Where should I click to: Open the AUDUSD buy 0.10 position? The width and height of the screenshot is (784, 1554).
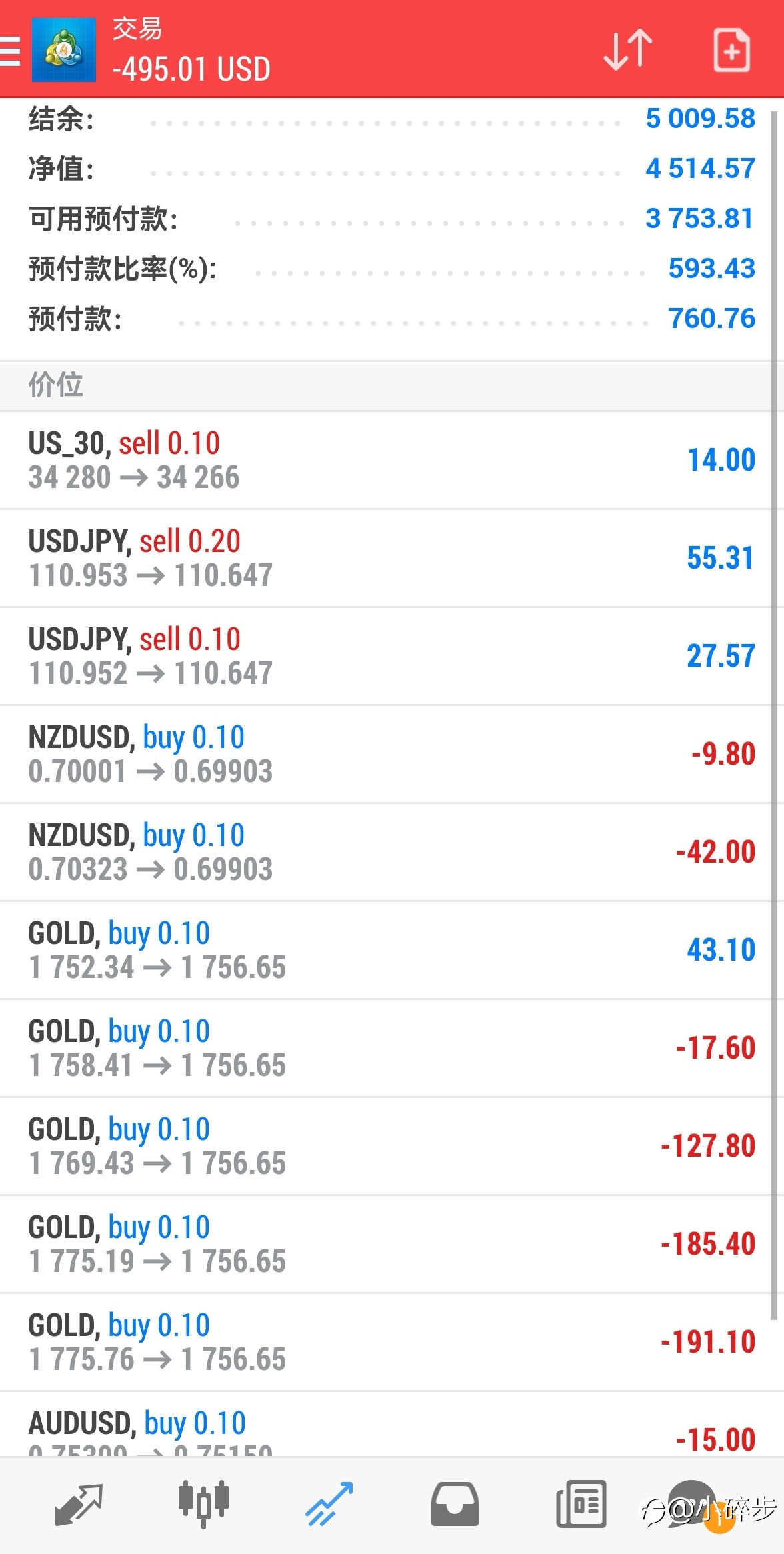392,1424
